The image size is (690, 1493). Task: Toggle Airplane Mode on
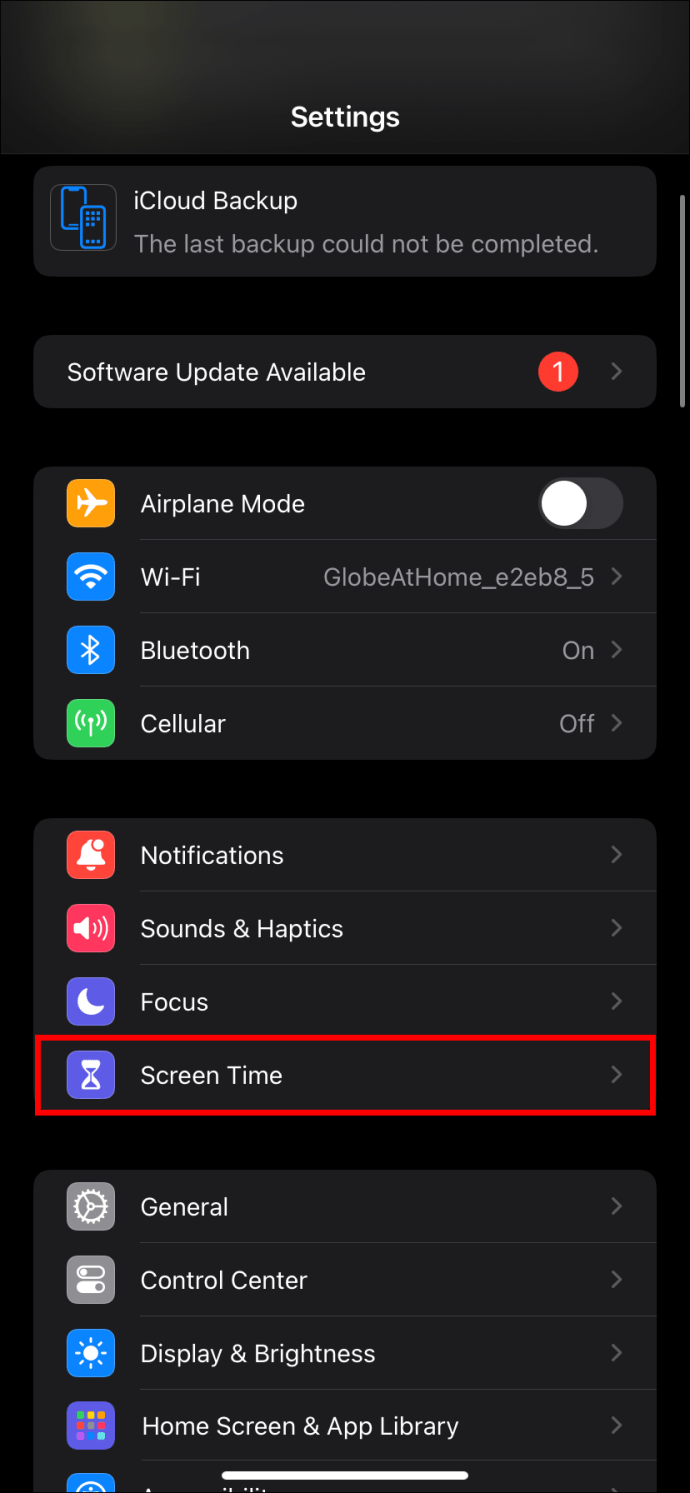pyautogui.click(x=581, y=503)
